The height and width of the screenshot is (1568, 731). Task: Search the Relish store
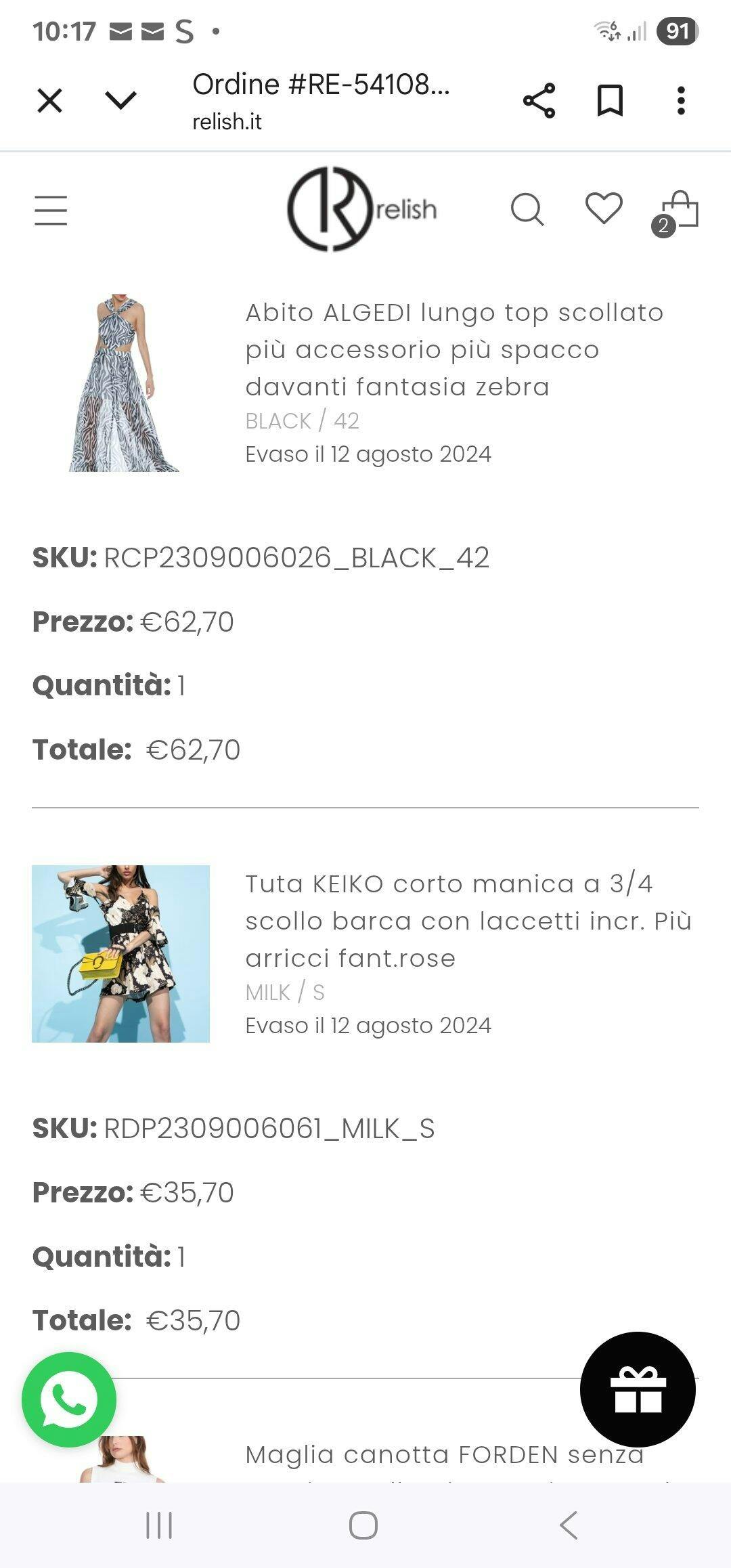tap(527, 209)
